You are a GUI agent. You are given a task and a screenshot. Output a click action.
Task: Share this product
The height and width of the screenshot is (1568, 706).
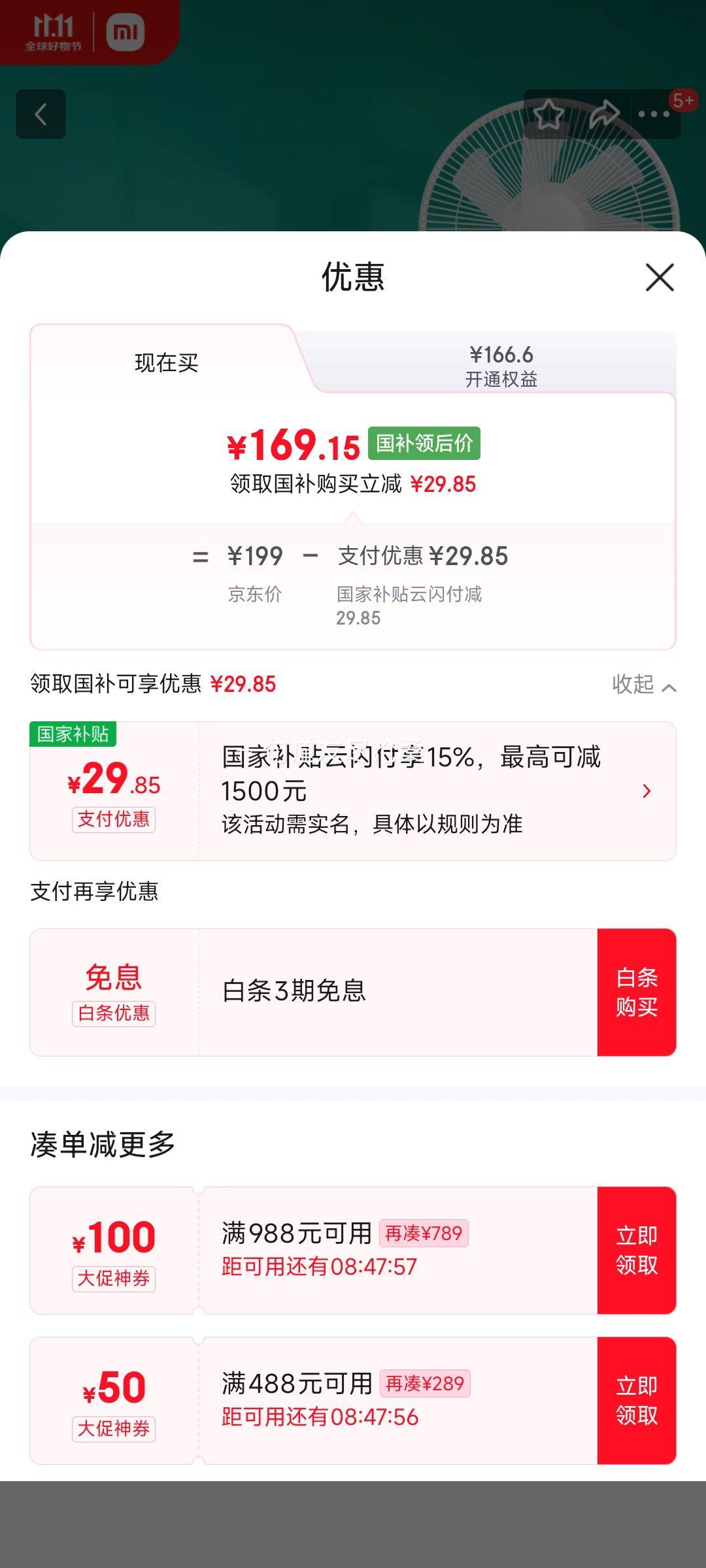(x=603, y=114)
